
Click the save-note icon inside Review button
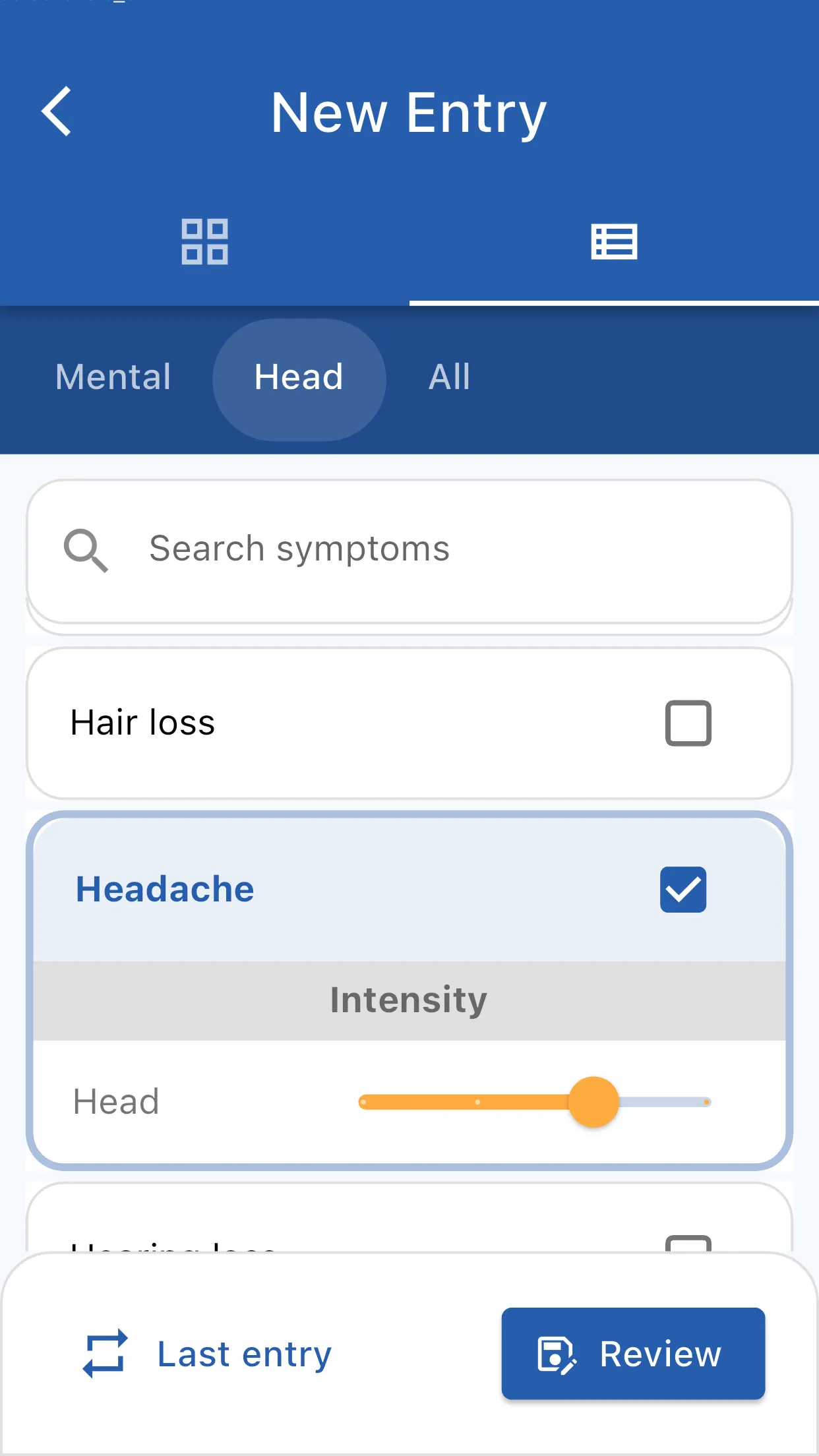point(556,1354)
